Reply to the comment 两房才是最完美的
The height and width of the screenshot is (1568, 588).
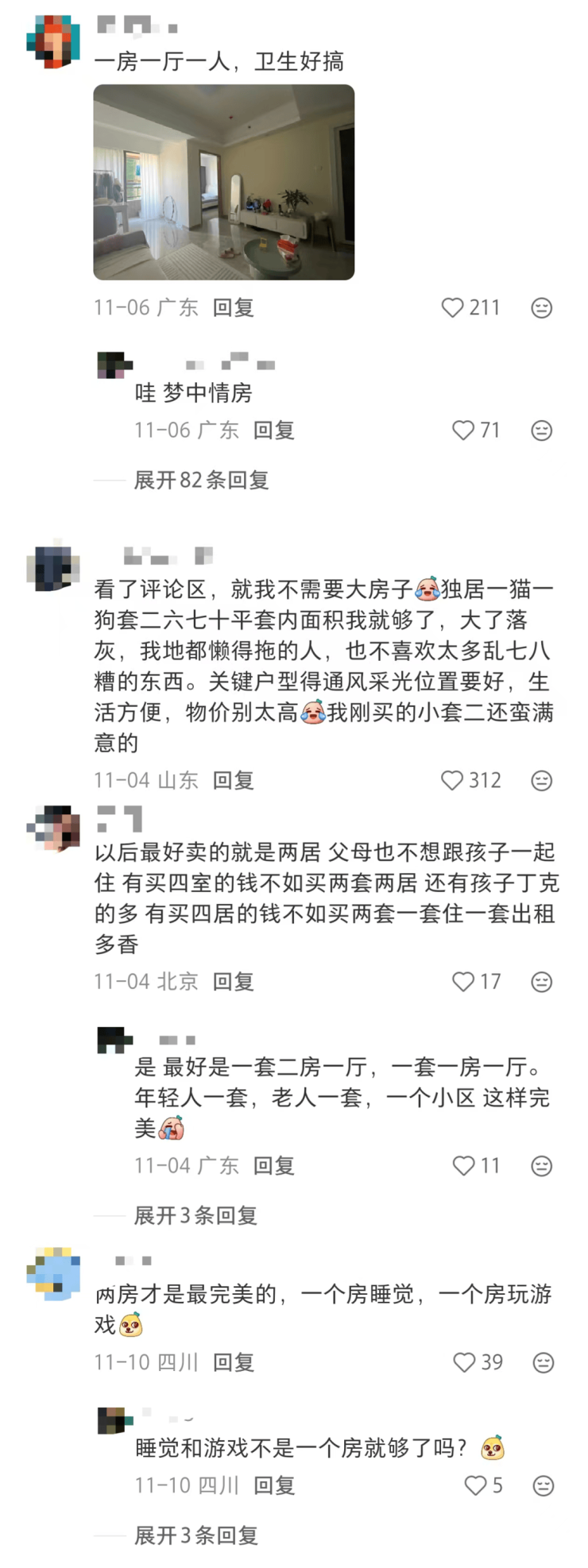[x=233, y=1362]
